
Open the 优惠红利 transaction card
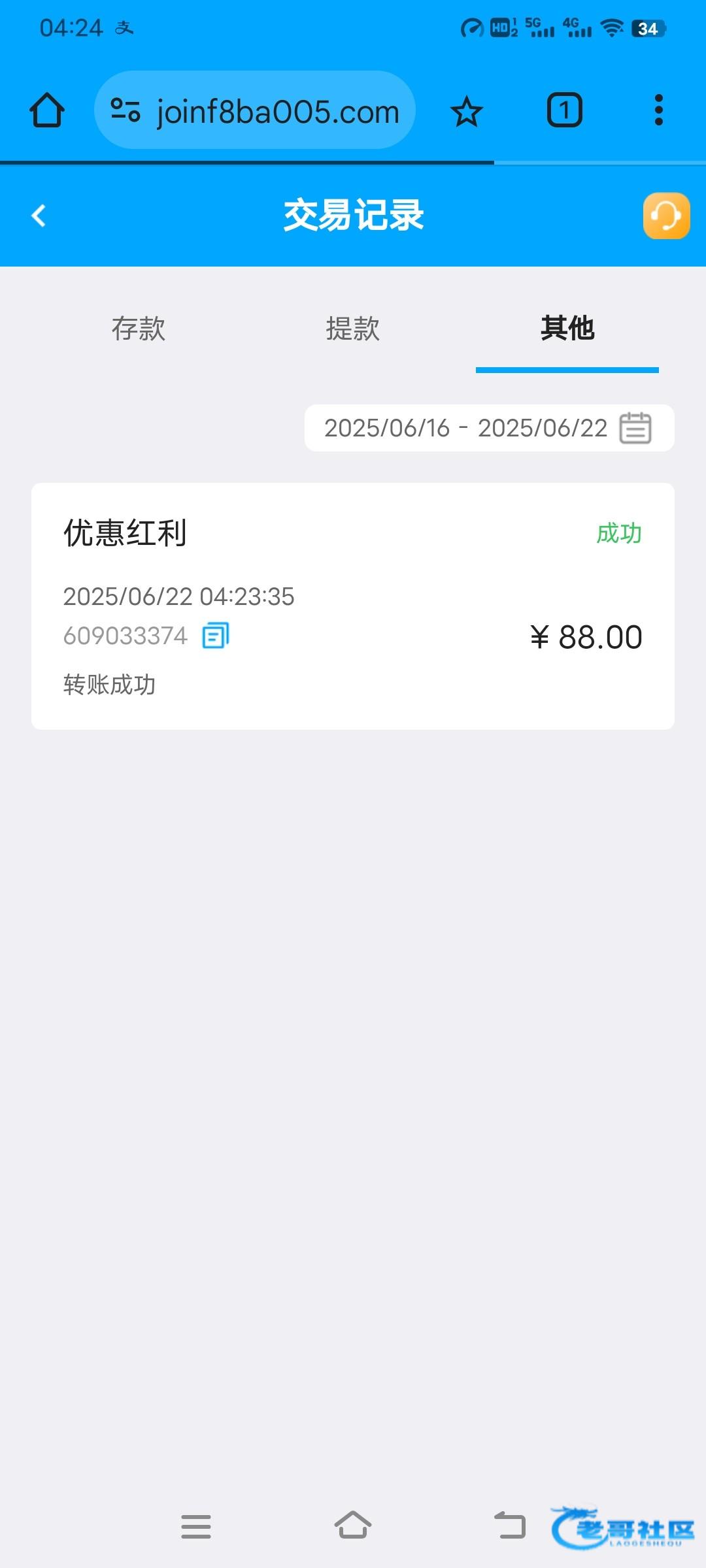pos(353,606)
